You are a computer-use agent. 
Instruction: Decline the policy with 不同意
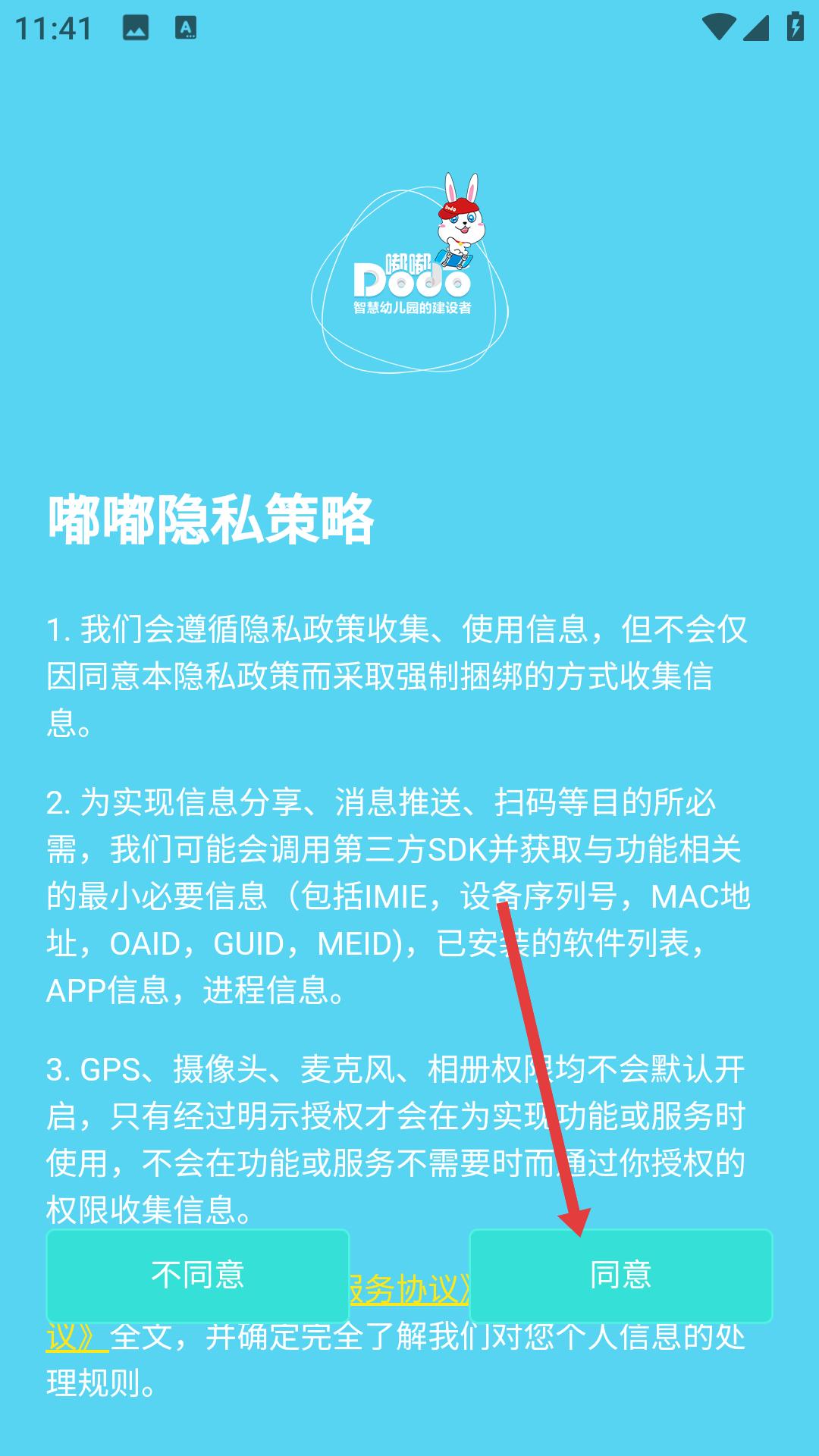[x=198, y=1276]
